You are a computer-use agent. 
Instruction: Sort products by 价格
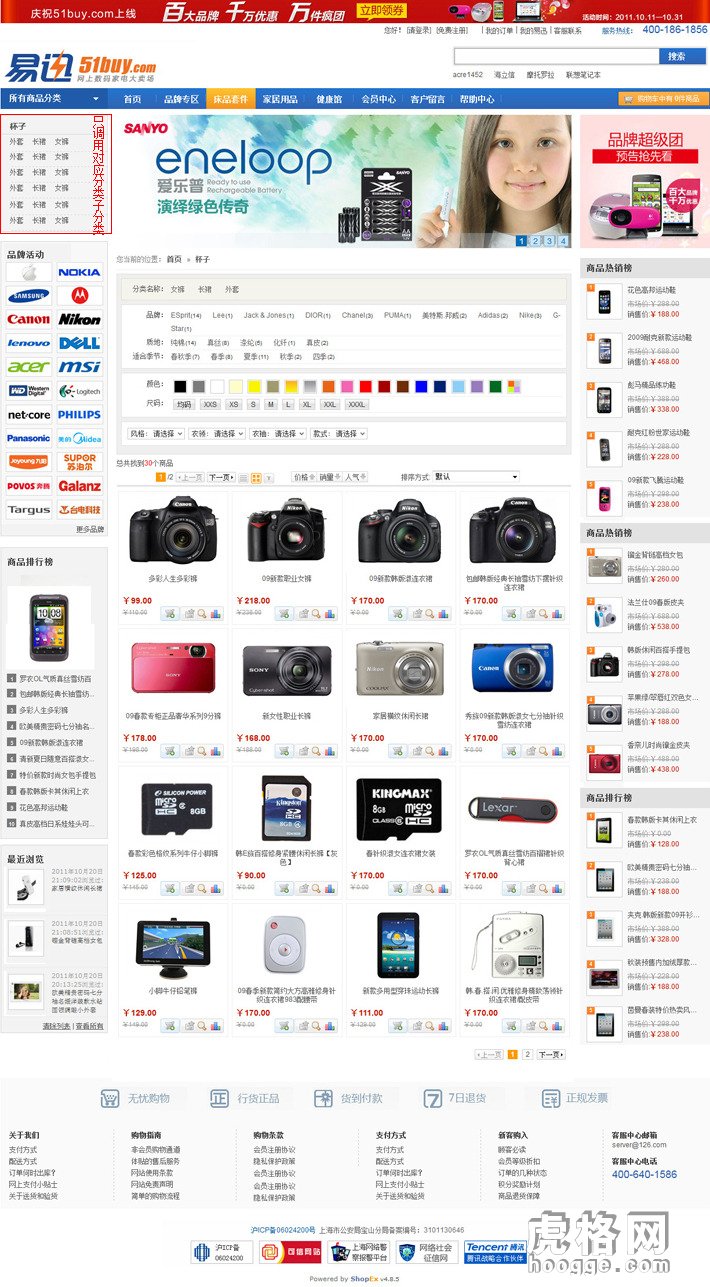(x=303, y=478)
